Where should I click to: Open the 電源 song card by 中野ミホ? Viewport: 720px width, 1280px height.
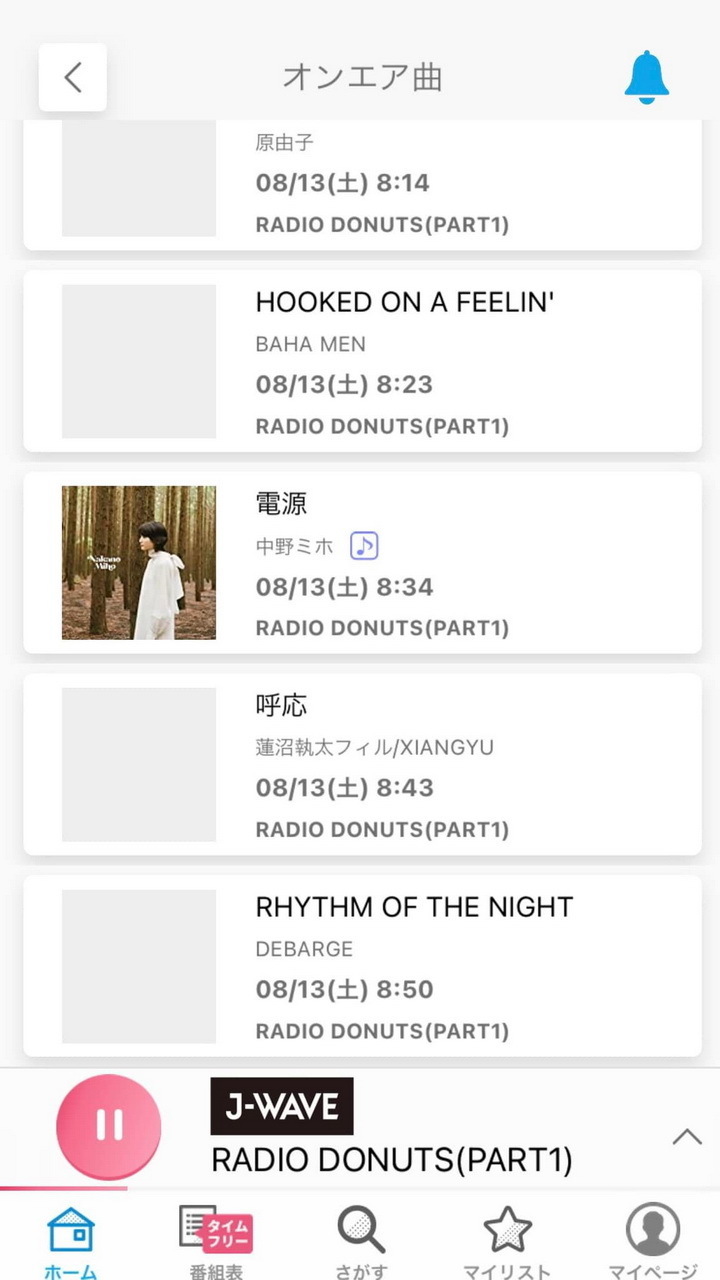[x=362, y=563]
